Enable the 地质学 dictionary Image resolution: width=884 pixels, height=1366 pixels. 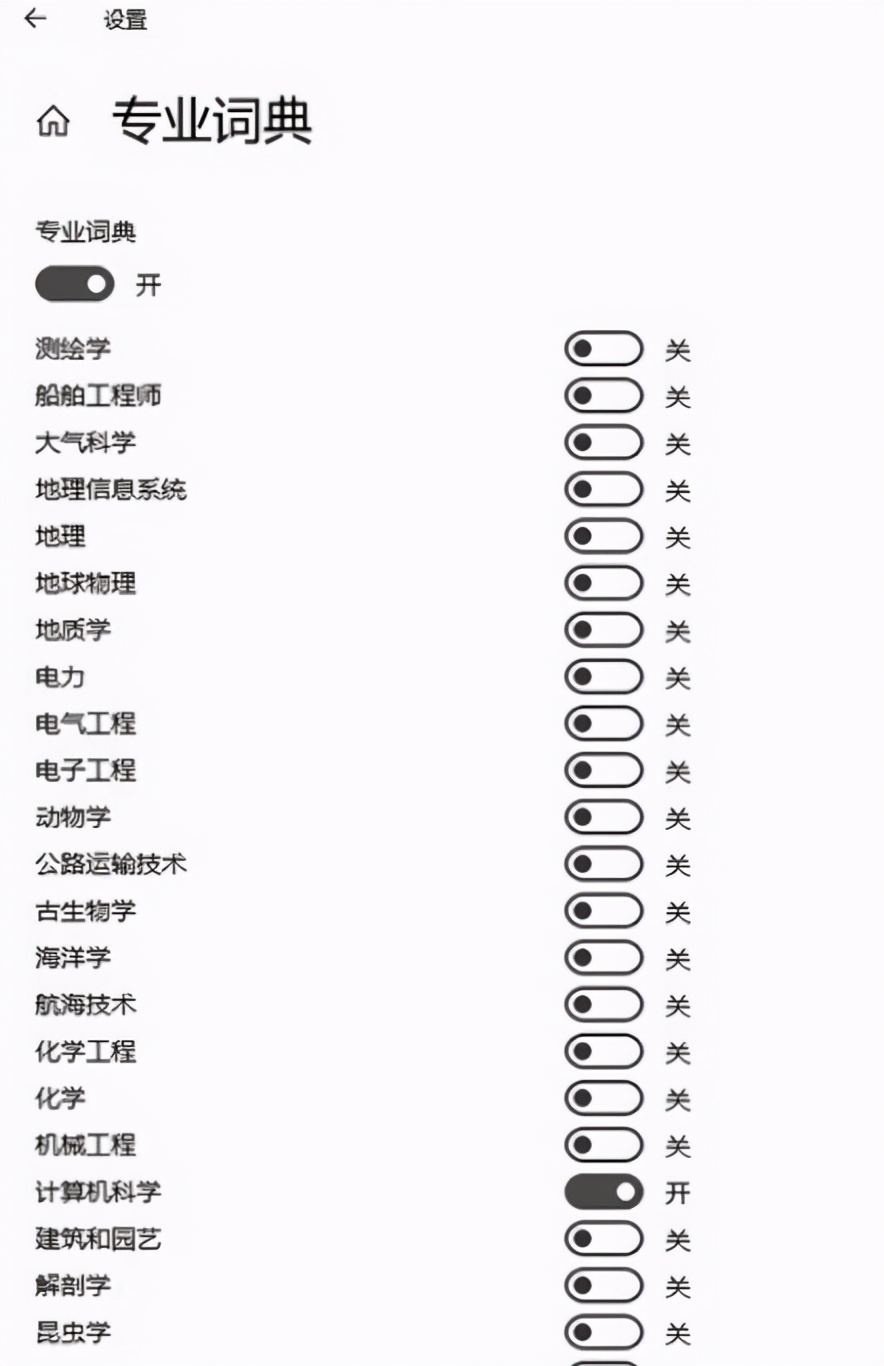tap(603, 629)
